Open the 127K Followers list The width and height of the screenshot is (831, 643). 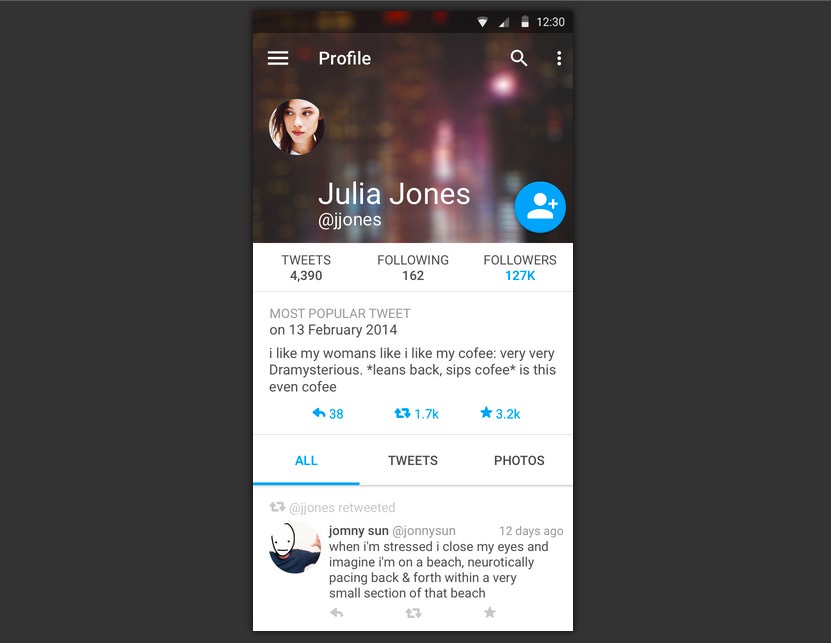coord(520,267)
